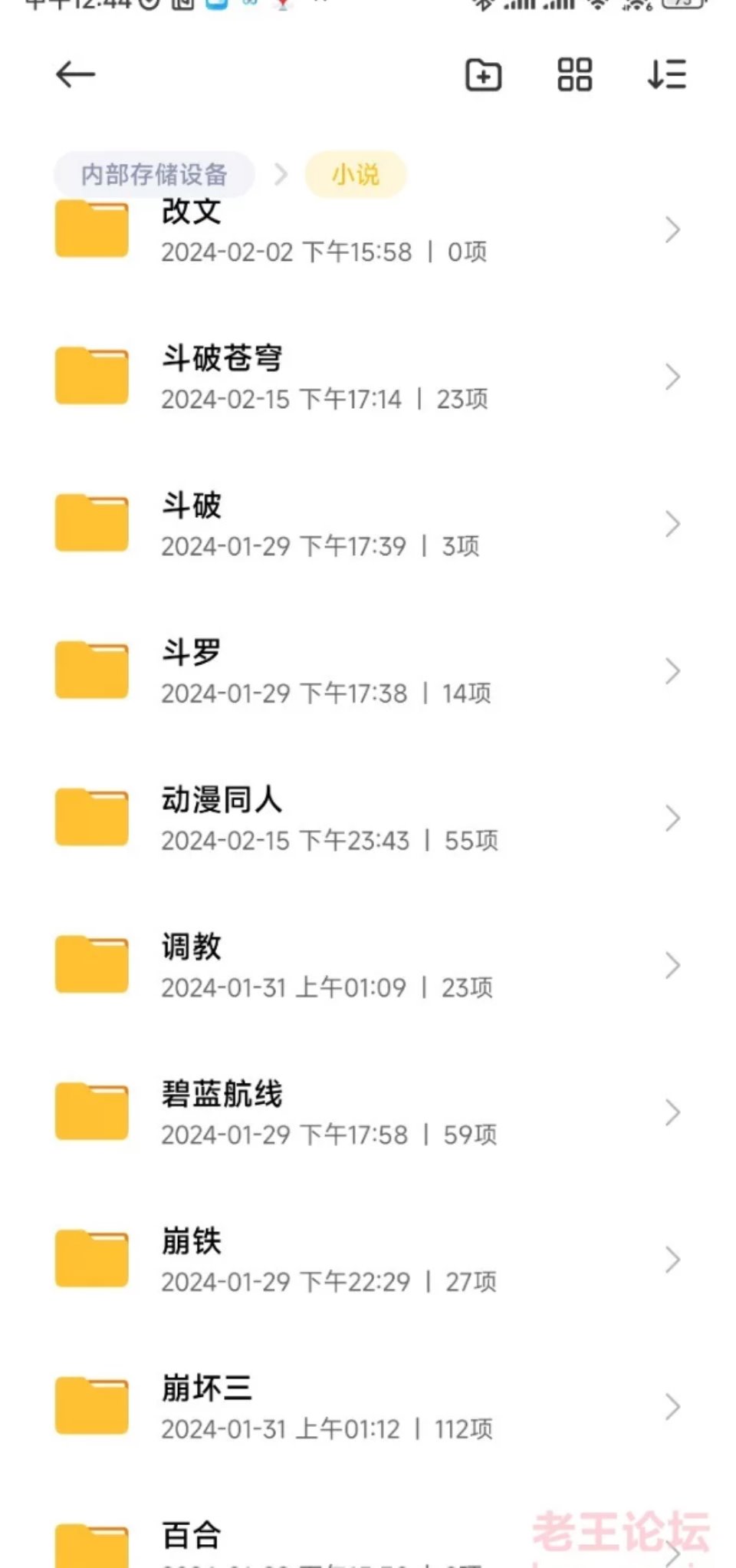Screen dimensions: 736x1568
Task: Open the 动漫同人 folder
Action: 368,819
